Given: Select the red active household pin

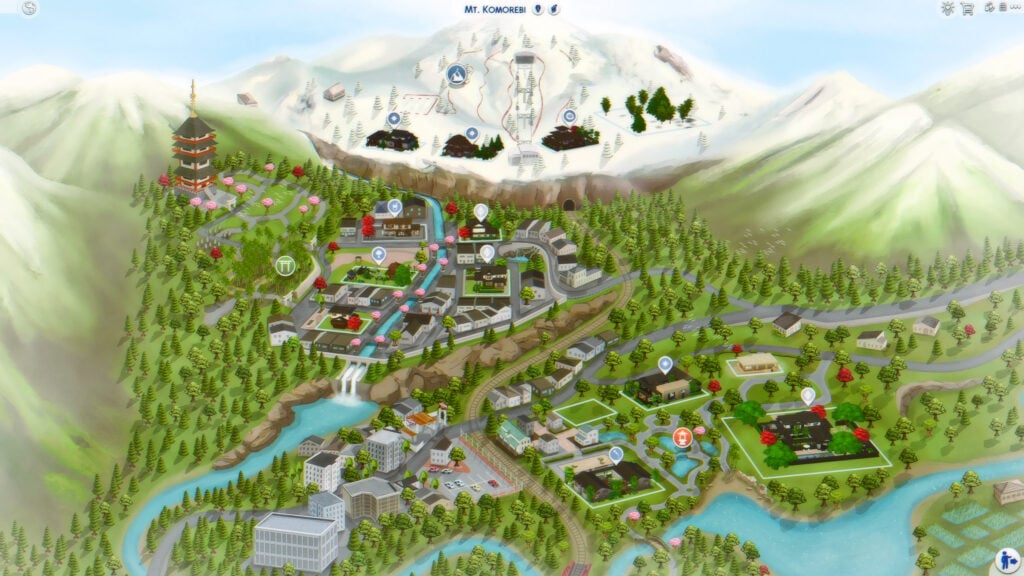Looking at the screenshot, I should [682, 437].
